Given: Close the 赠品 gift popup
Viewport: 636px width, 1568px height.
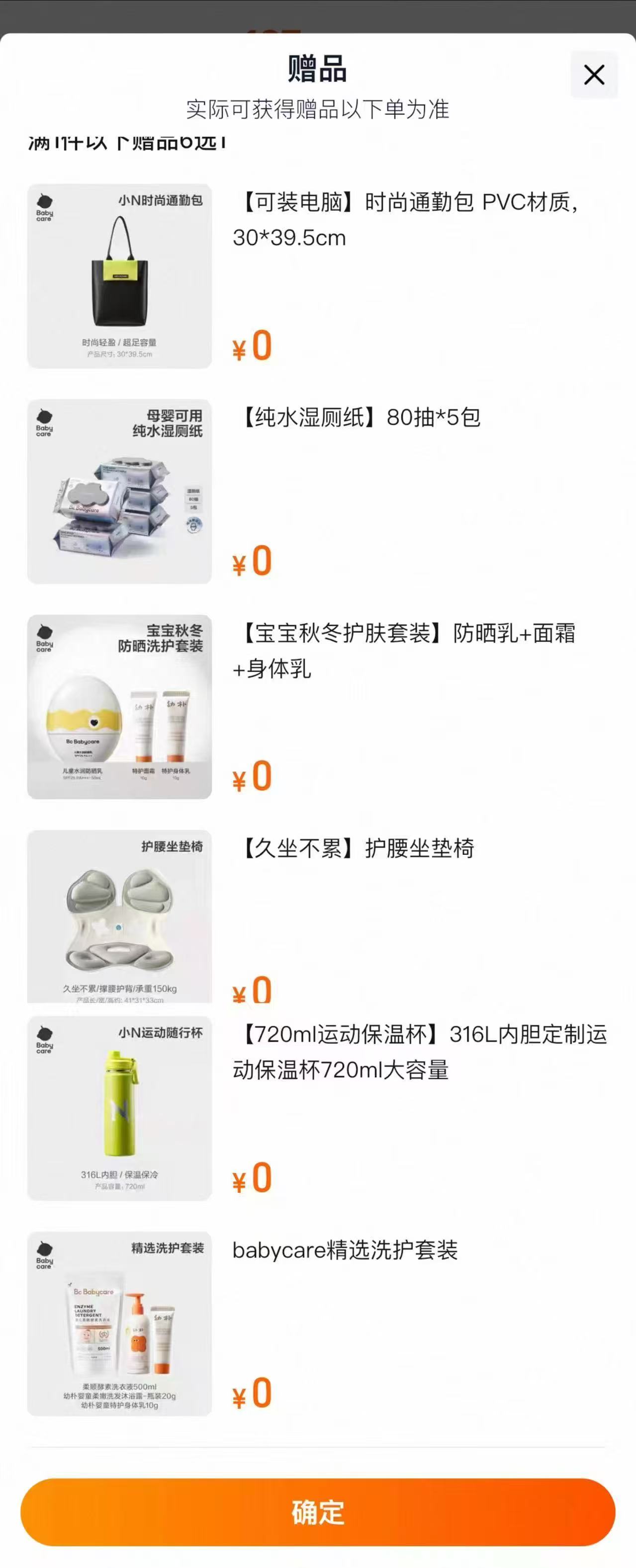Looking at the screenshot, I should point(594,75).
